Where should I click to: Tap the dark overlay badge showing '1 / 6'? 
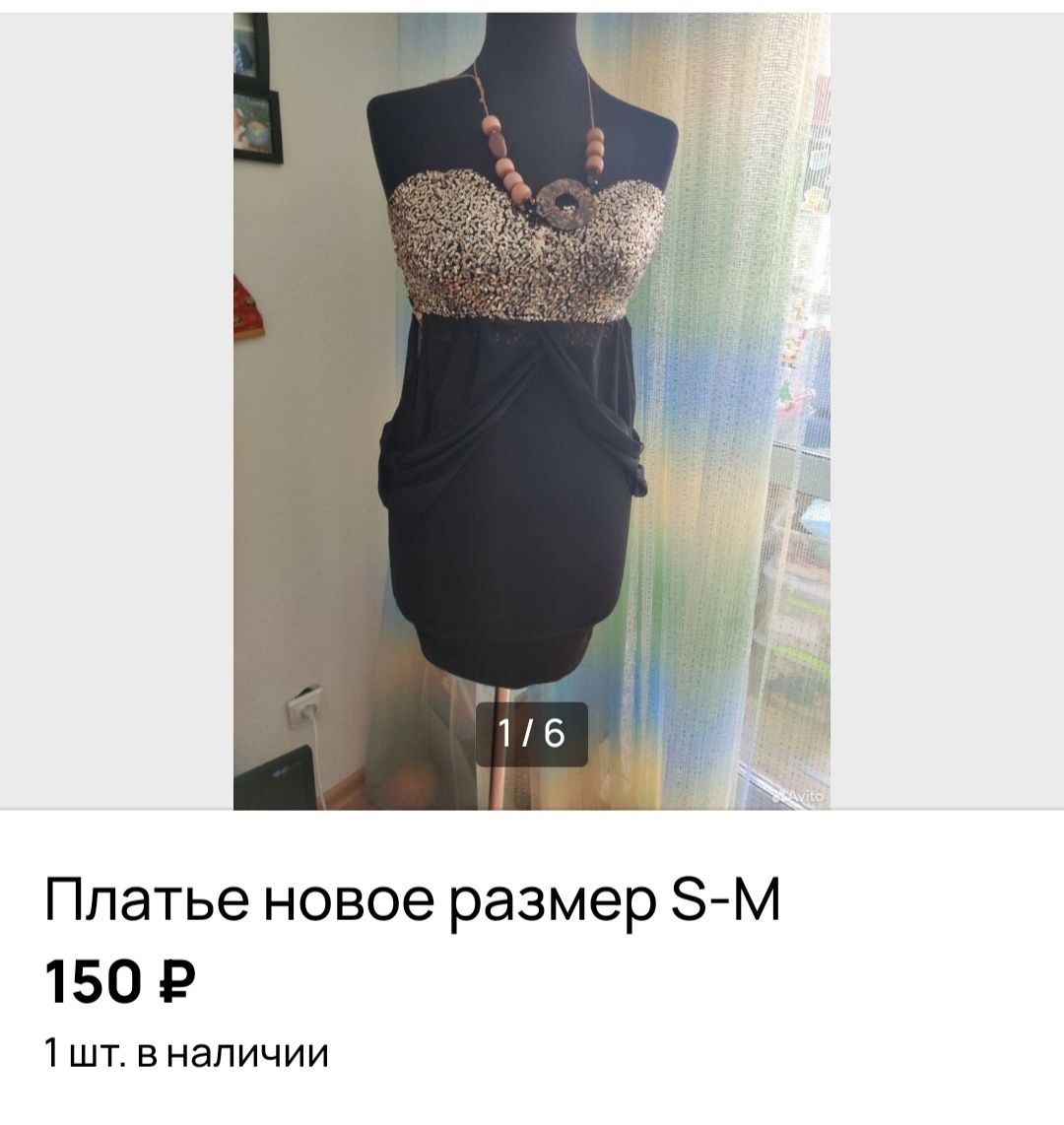[532, 734]
